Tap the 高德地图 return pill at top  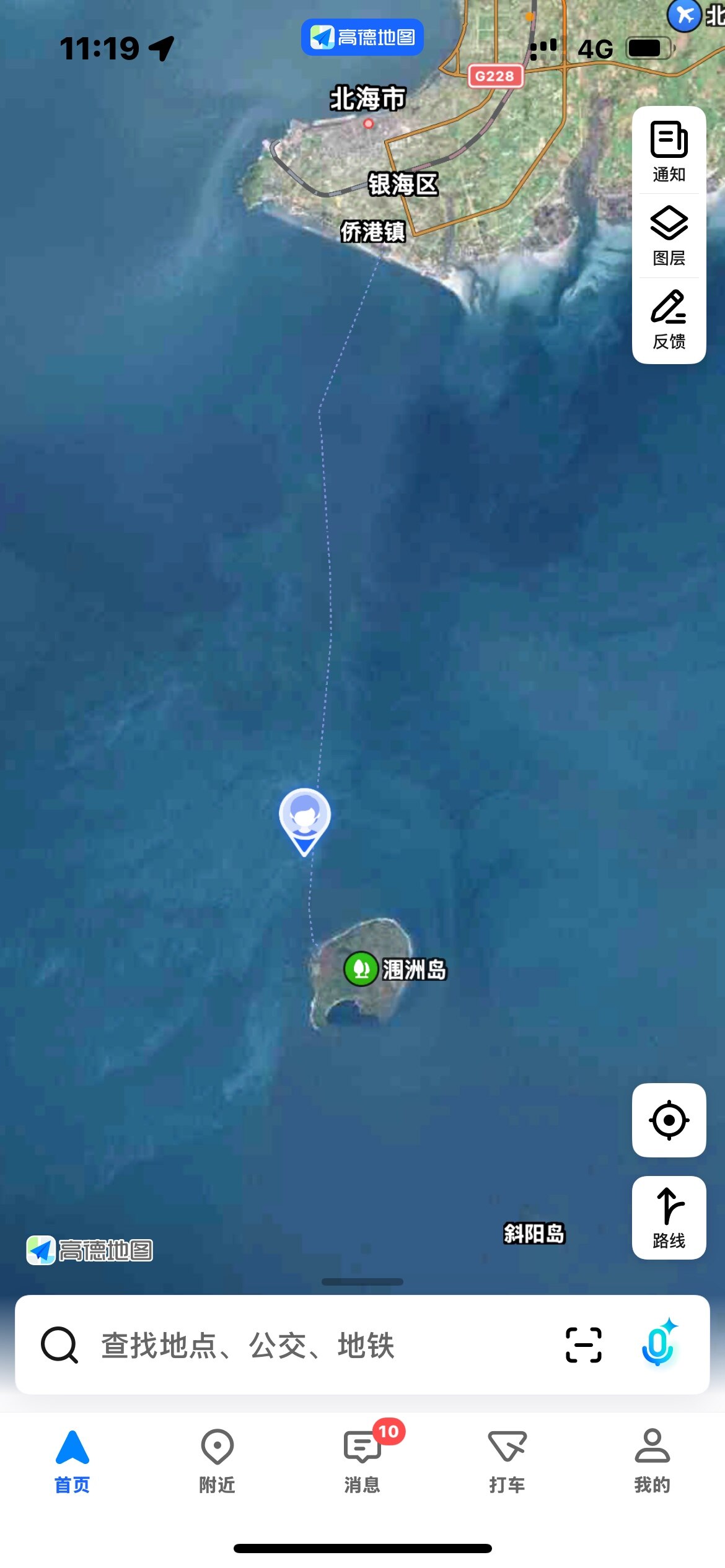coord(362,37)
